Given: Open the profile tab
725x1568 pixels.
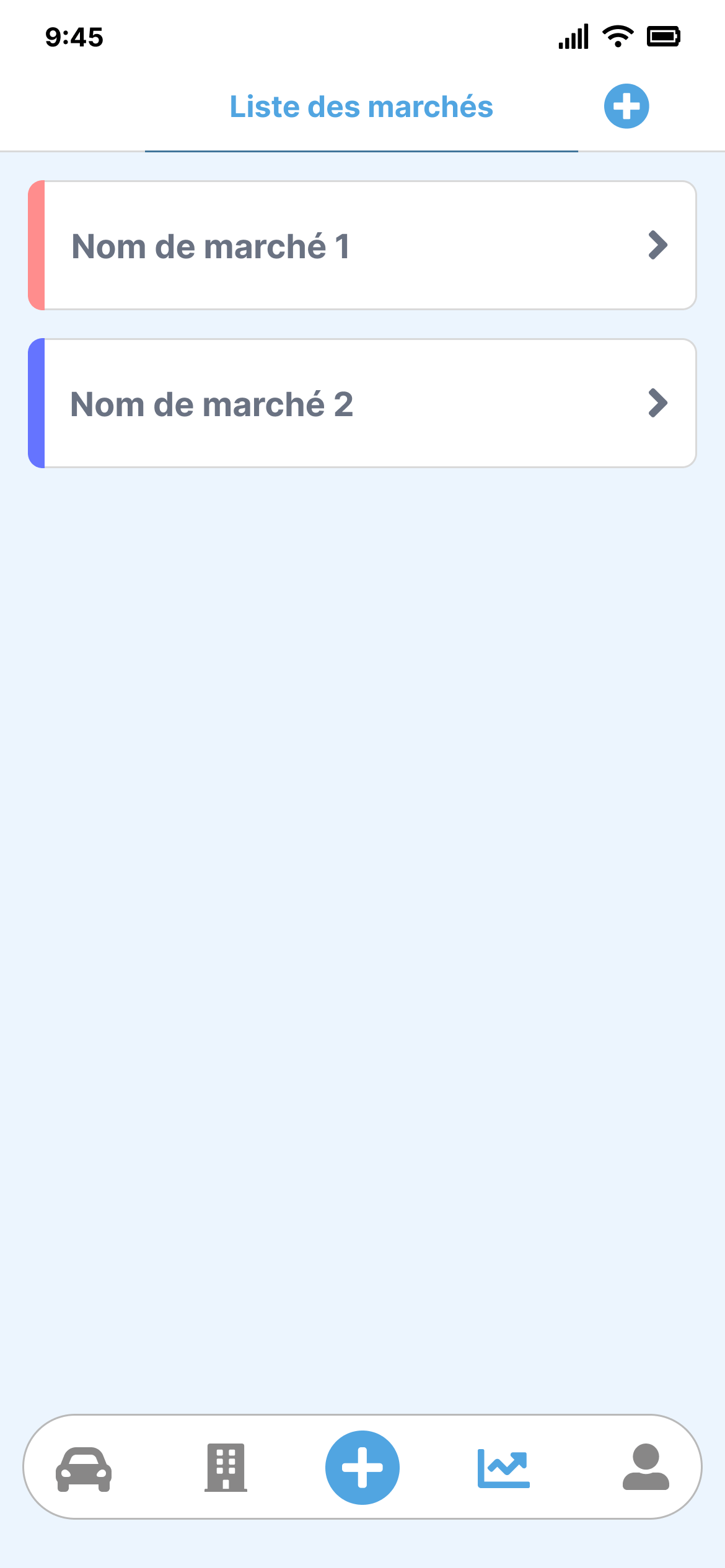Looking at the screenshot, I should (x=645, y=1468).
